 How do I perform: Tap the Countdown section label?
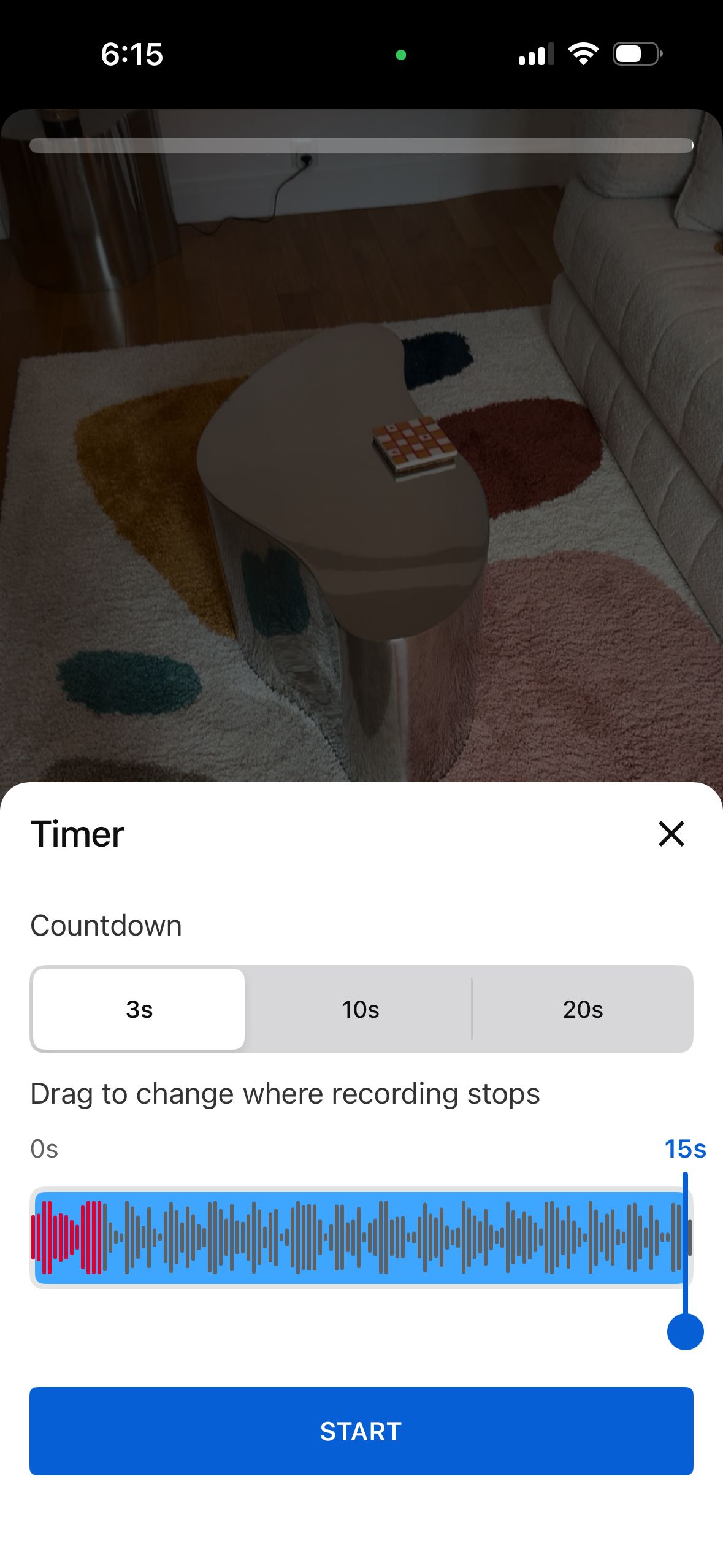[x=107, y=925]
